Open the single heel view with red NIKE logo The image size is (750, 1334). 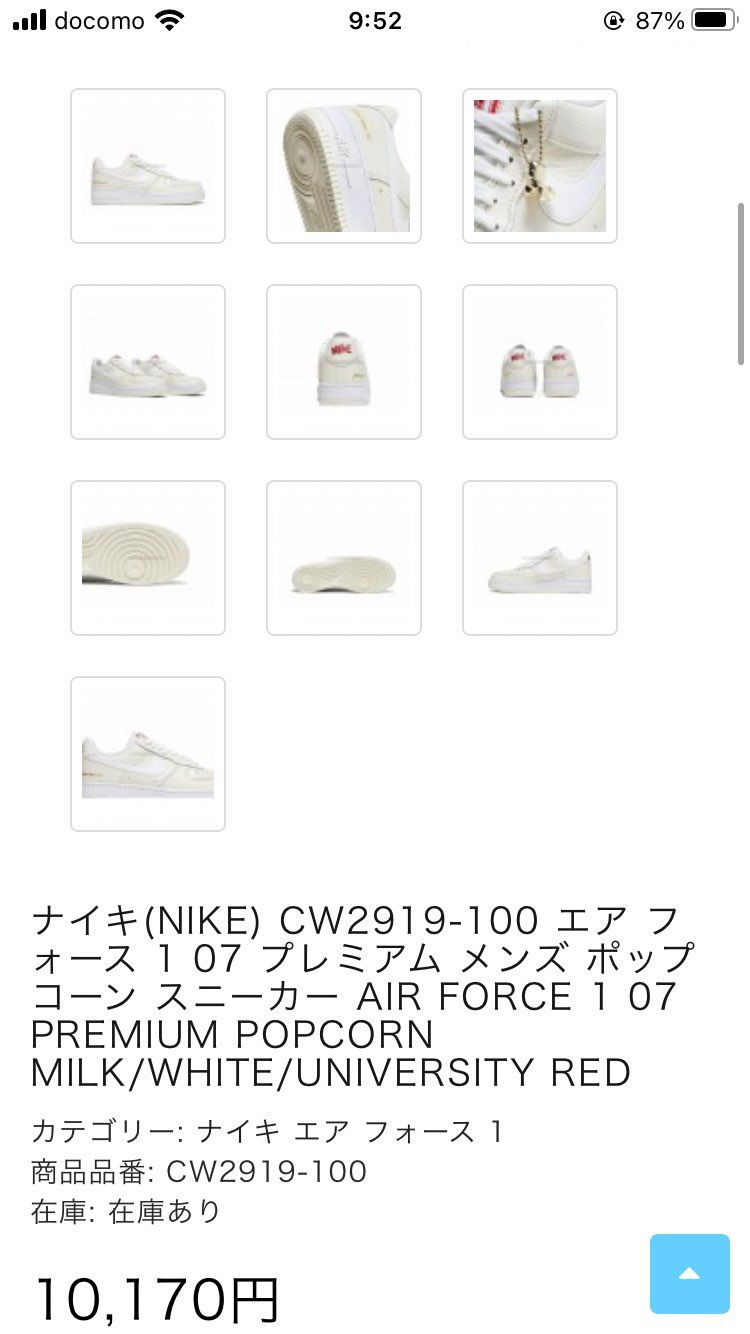344,362
